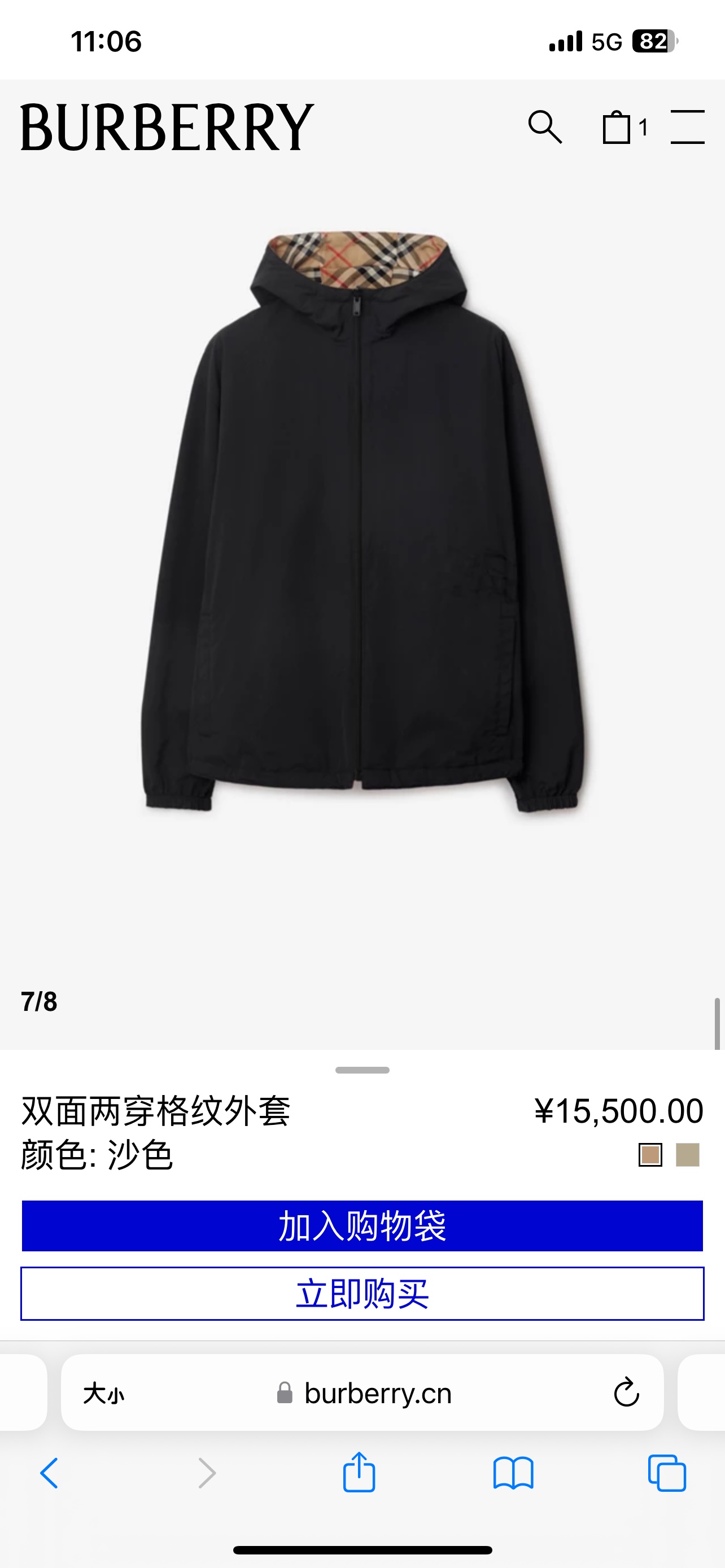
Task: Reload the burberry.cn page
Action: (x=626, y=1392)
